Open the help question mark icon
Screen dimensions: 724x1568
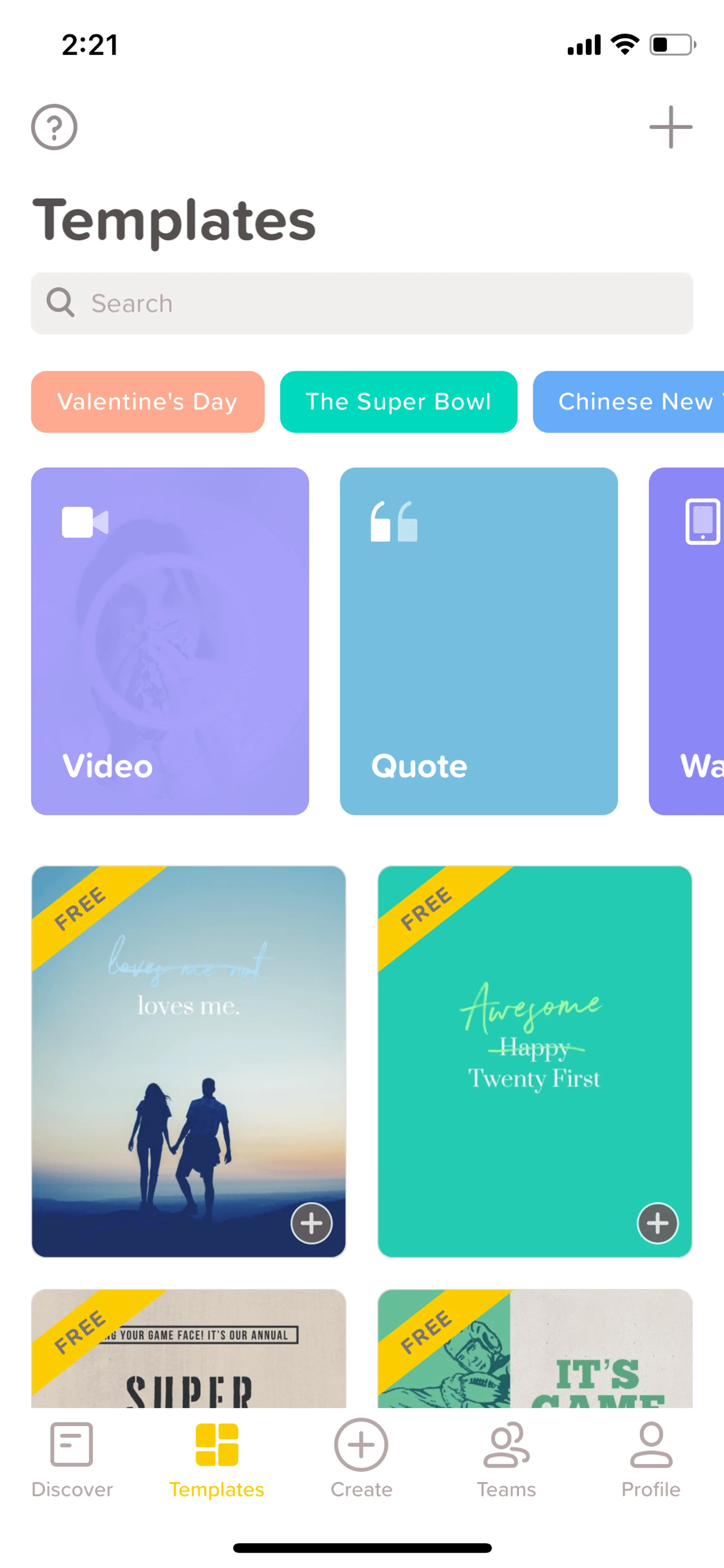54,127
